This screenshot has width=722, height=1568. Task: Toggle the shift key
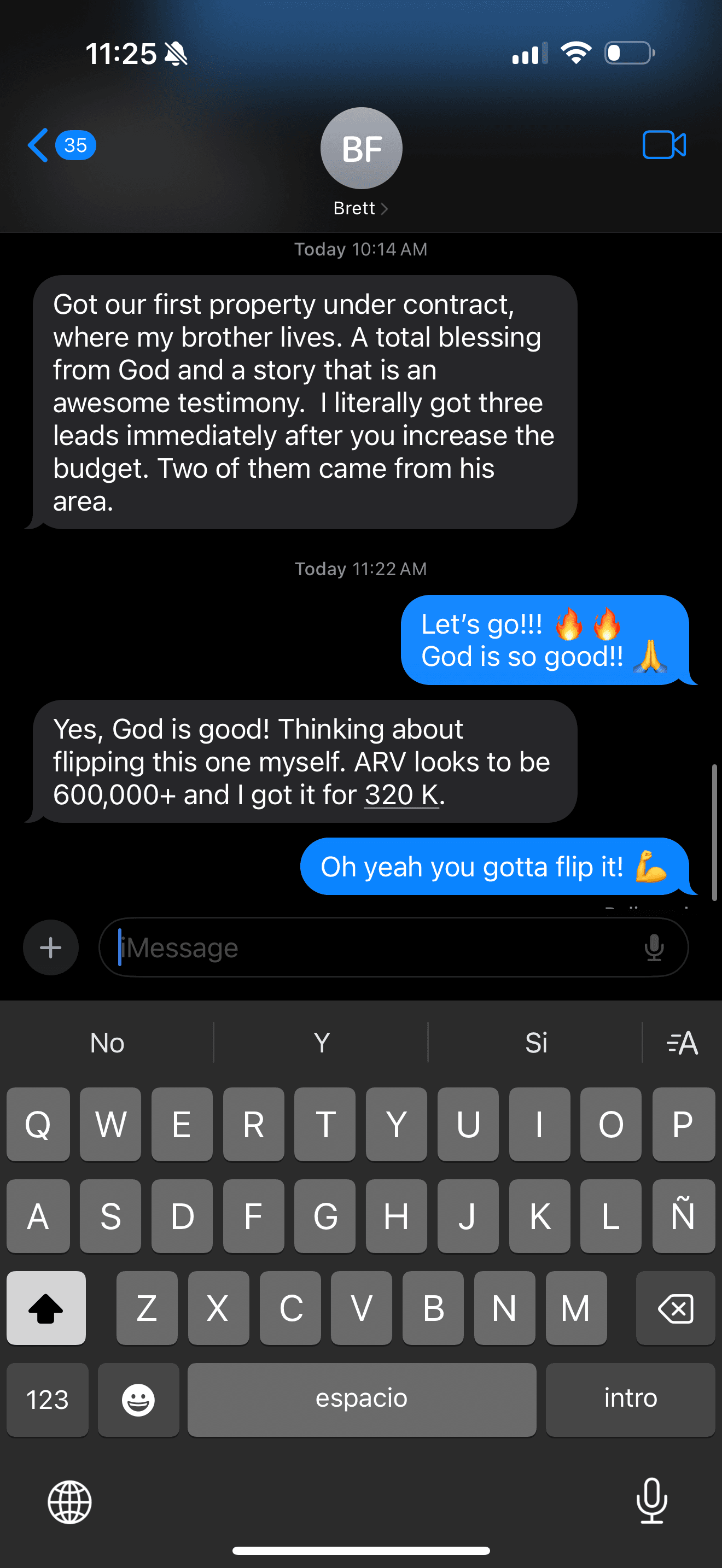[46, 1308]
